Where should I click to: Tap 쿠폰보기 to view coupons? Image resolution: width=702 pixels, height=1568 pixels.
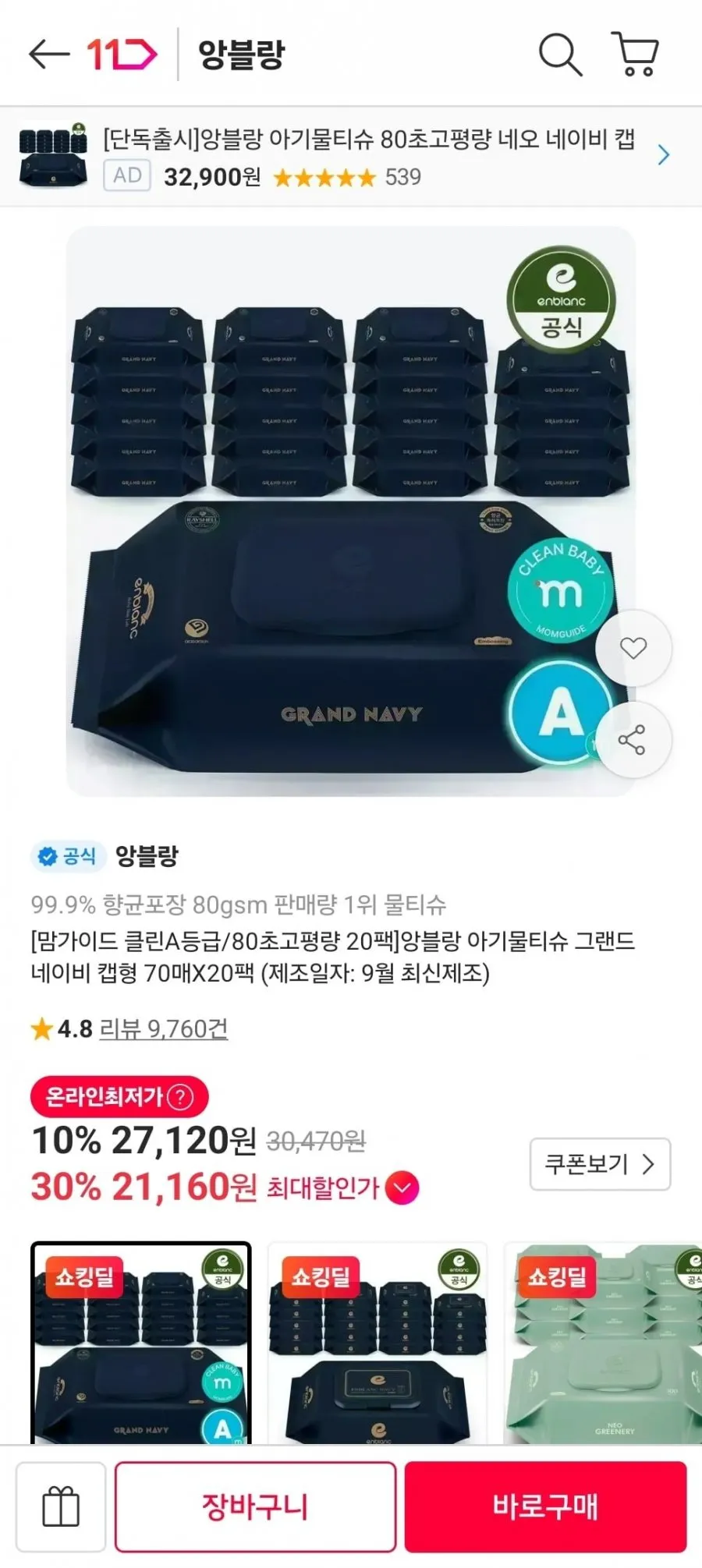coord(600,1164)
